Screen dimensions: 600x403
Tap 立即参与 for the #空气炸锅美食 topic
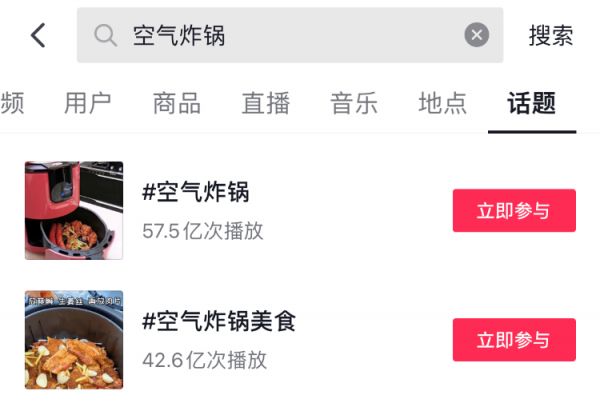point(514,340)
